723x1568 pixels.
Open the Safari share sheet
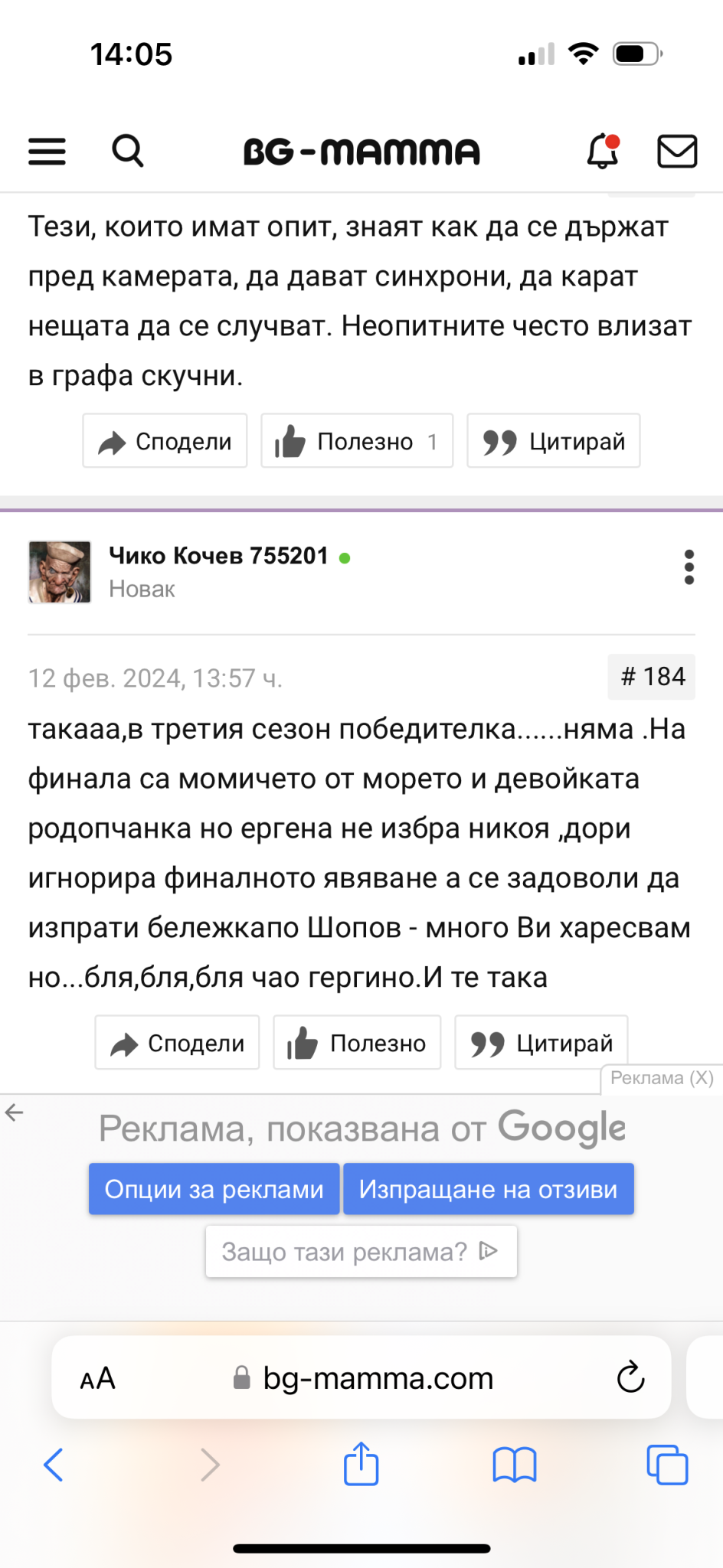pos(361,1464)
